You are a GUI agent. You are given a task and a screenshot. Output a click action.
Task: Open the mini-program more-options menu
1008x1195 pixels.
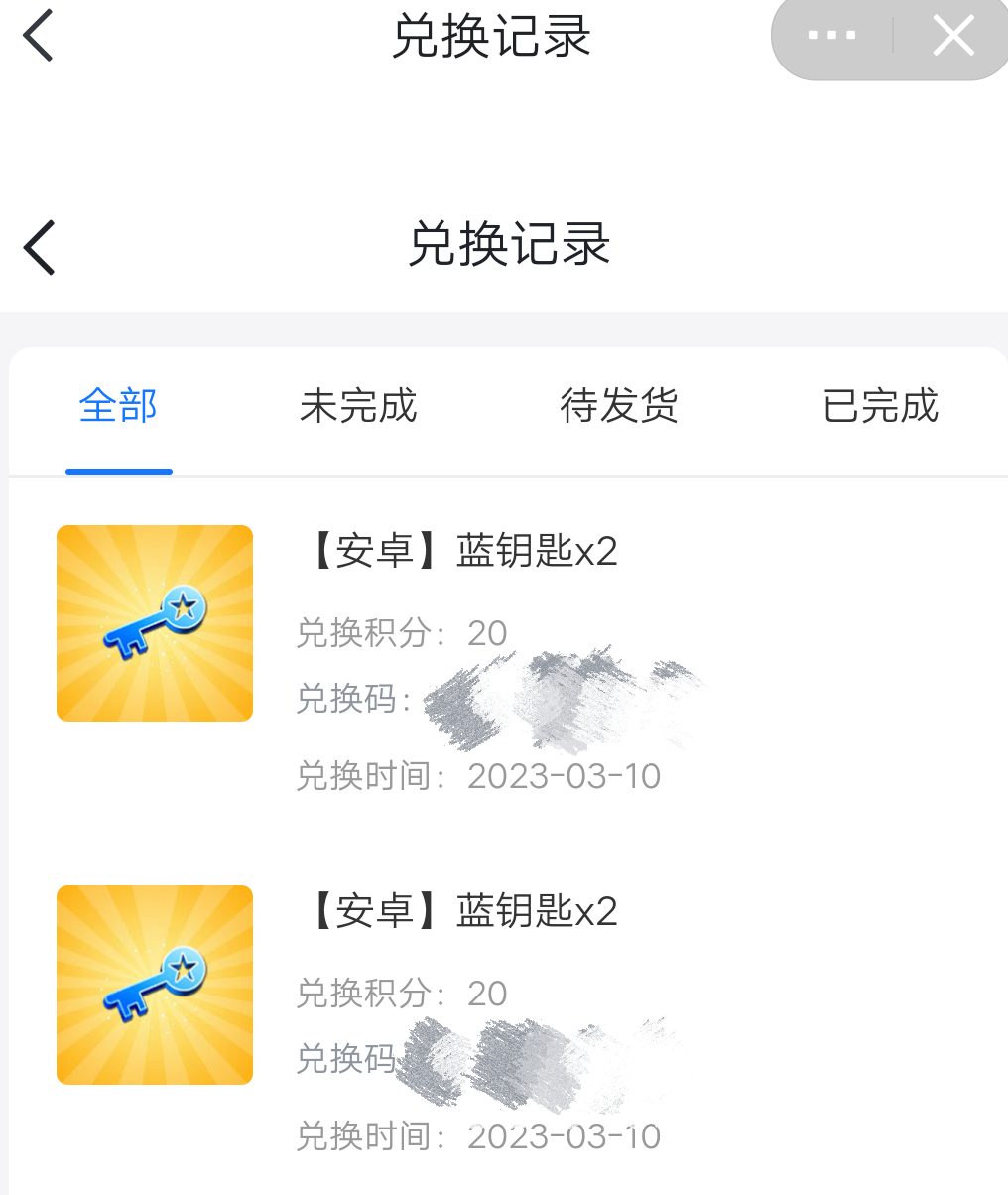pyautogui.click(x=831, y=37)
